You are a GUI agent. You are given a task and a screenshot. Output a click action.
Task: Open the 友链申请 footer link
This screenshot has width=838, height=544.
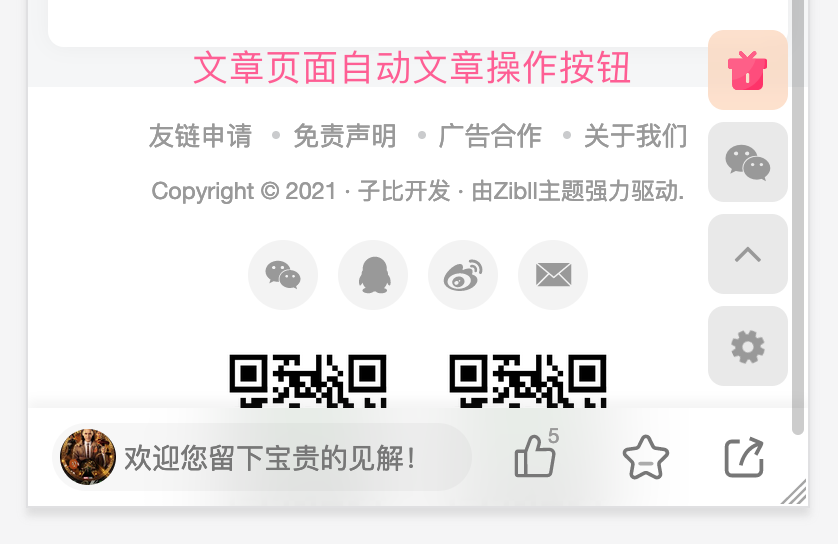(200, 136)
